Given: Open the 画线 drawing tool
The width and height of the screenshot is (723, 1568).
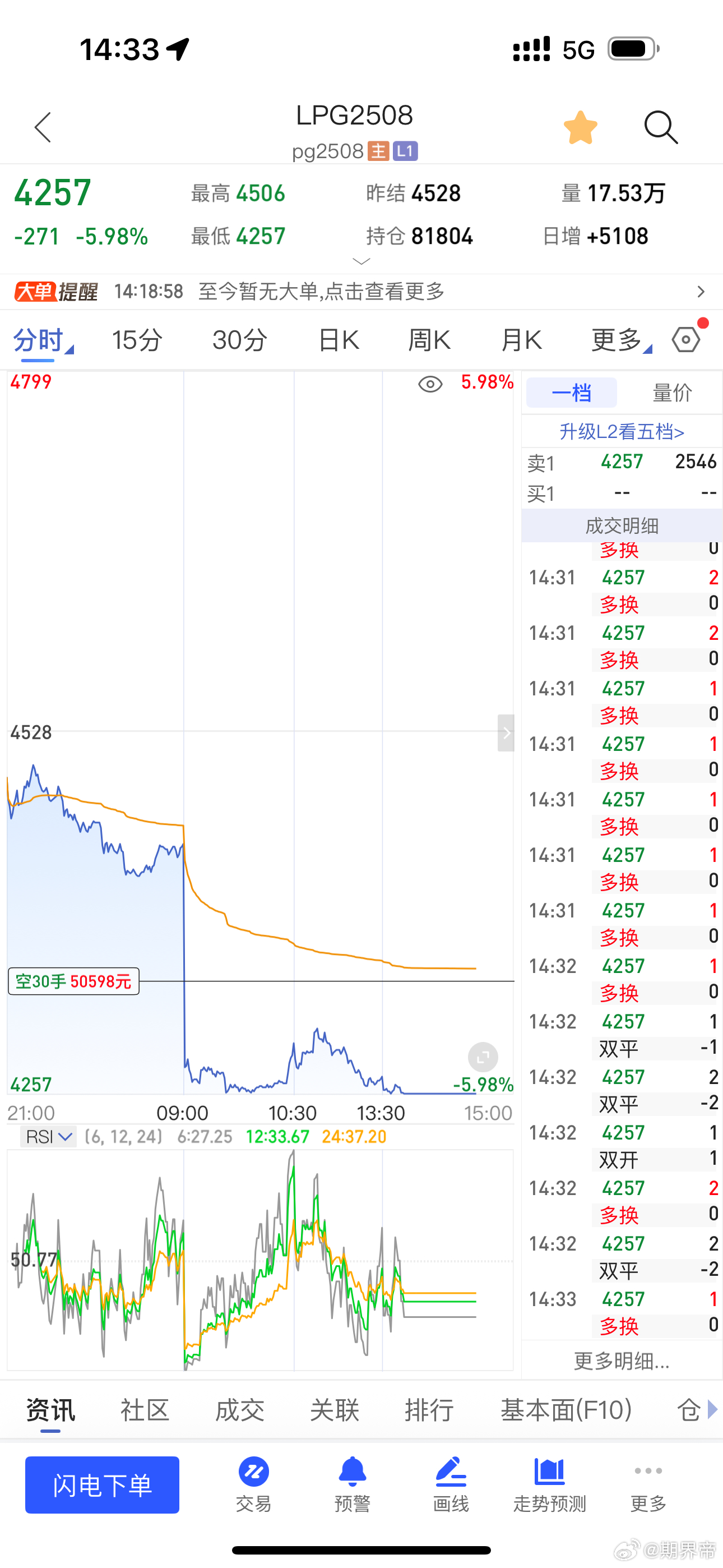Looking at the screenshot, I should (451, 1483).
